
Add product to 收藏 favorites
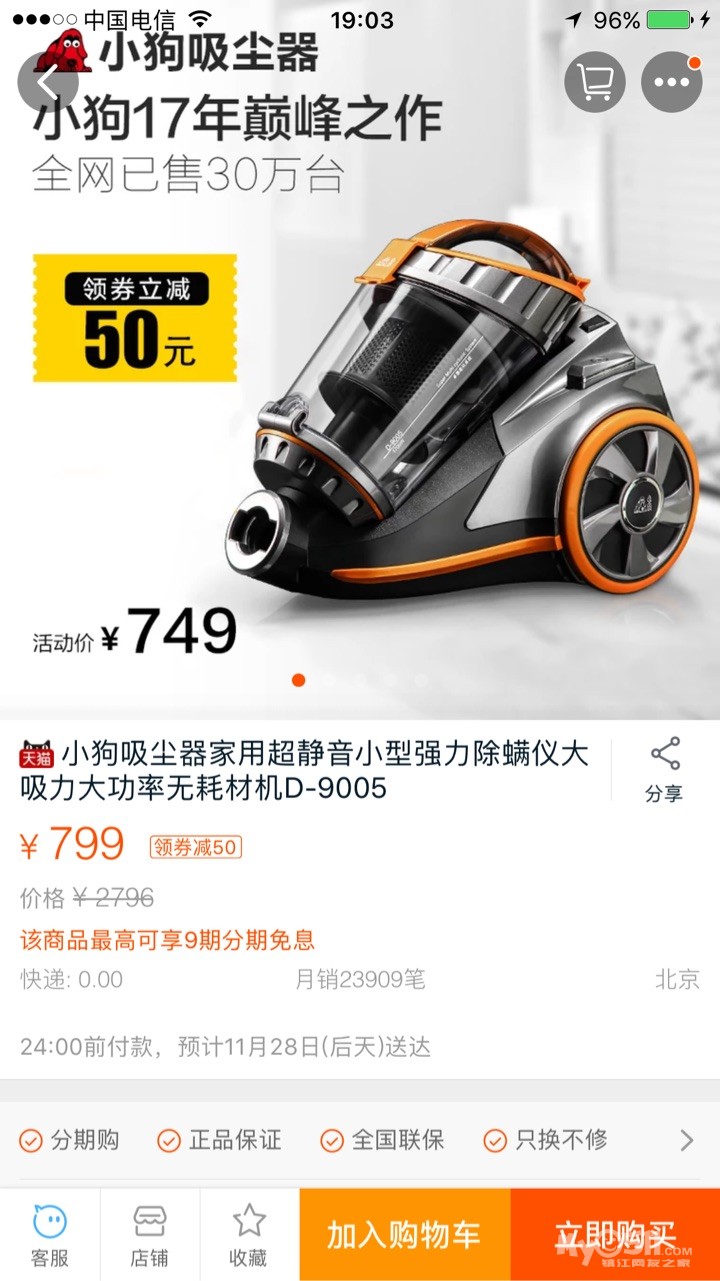click(x=249, y=1235)
